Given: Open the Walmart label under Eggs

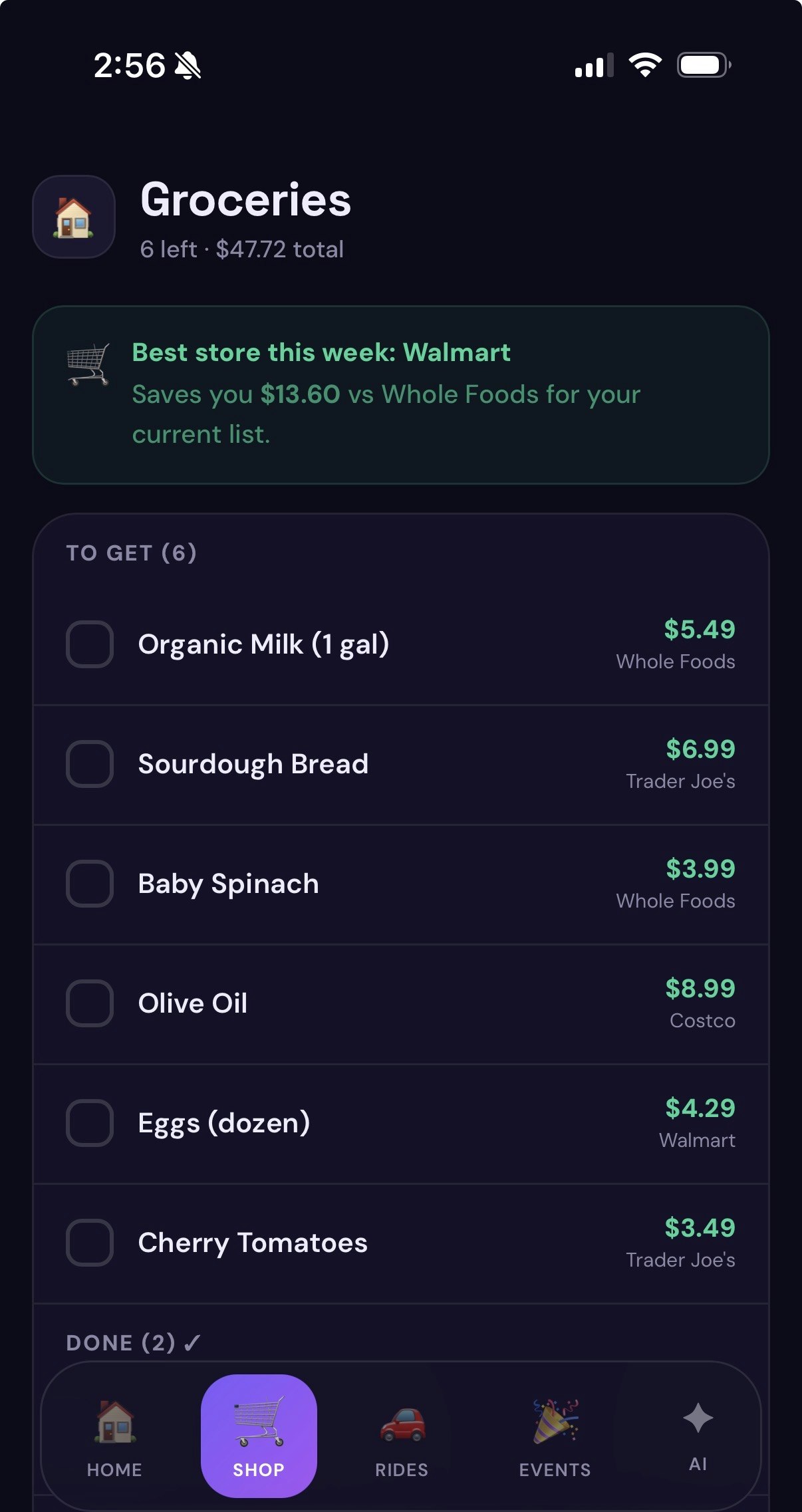Looking at the screenshot, I should coord(697,1140).
